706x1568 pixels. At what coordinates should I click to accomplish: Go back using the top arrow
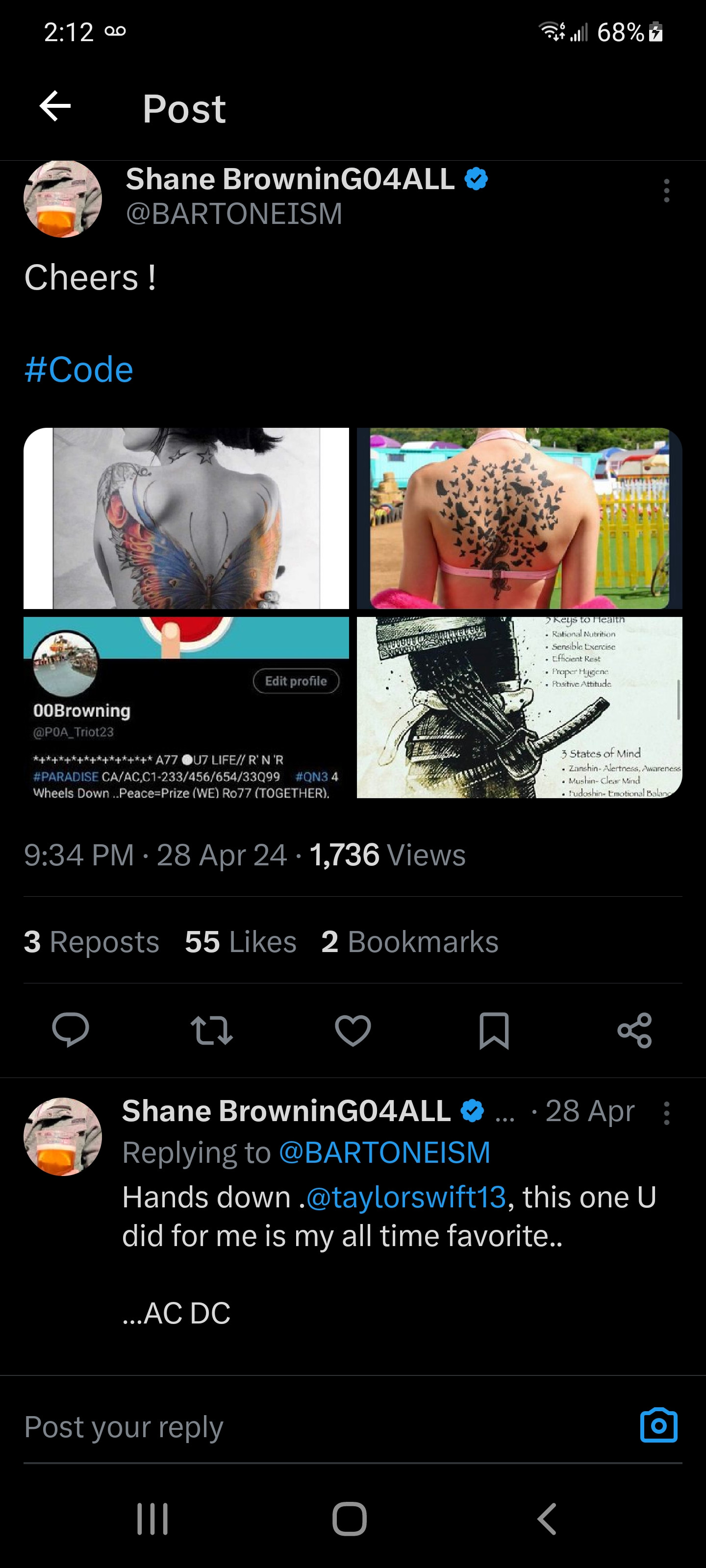(x=55, y=106)
